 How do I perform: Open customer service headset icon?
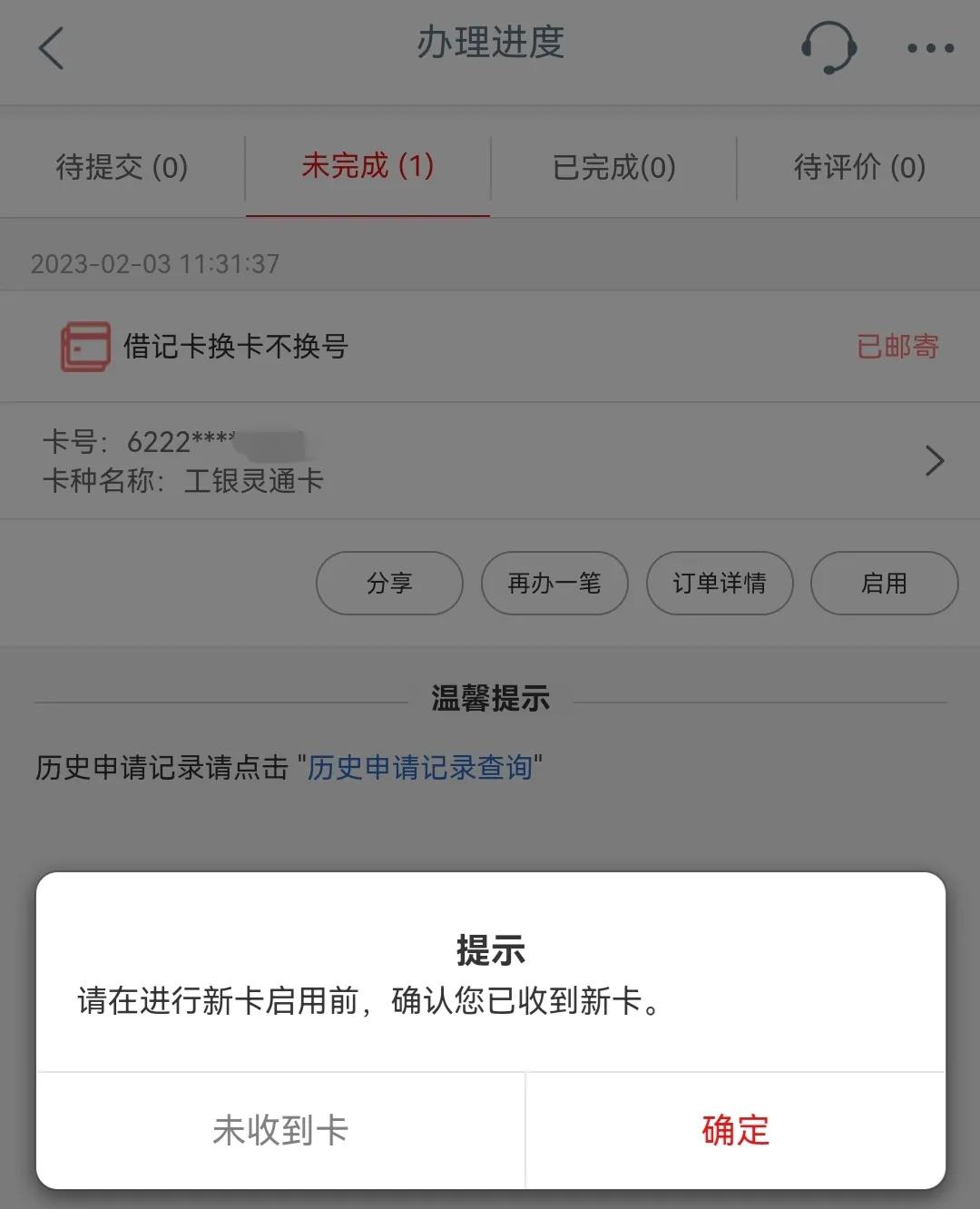(x=828, y=47)
